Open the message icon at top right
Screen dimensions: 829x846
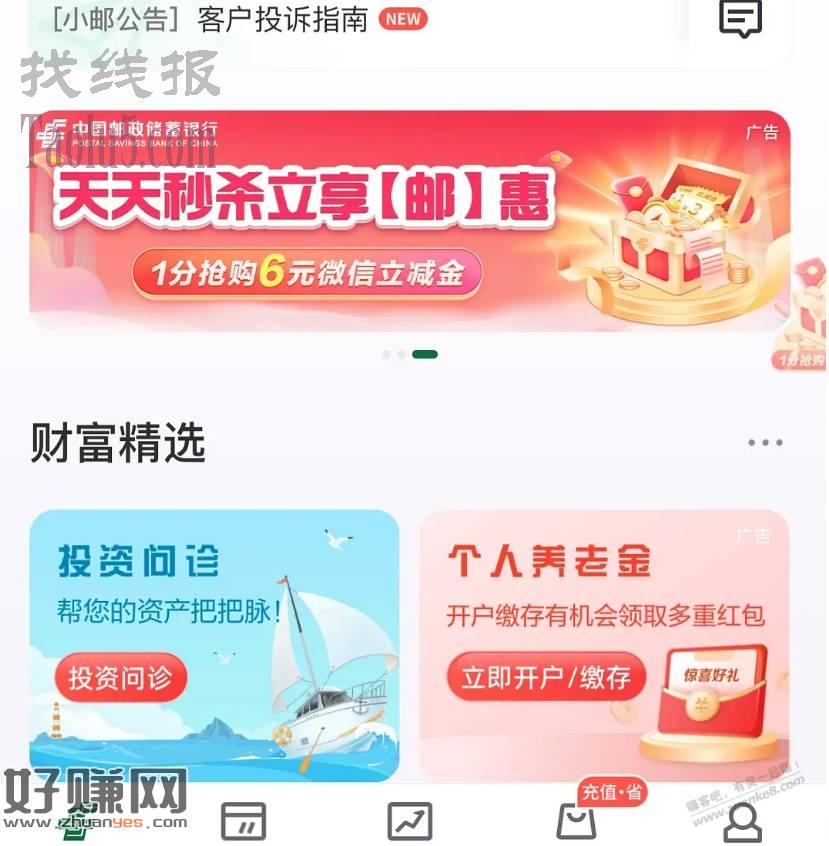coord(740,18)
